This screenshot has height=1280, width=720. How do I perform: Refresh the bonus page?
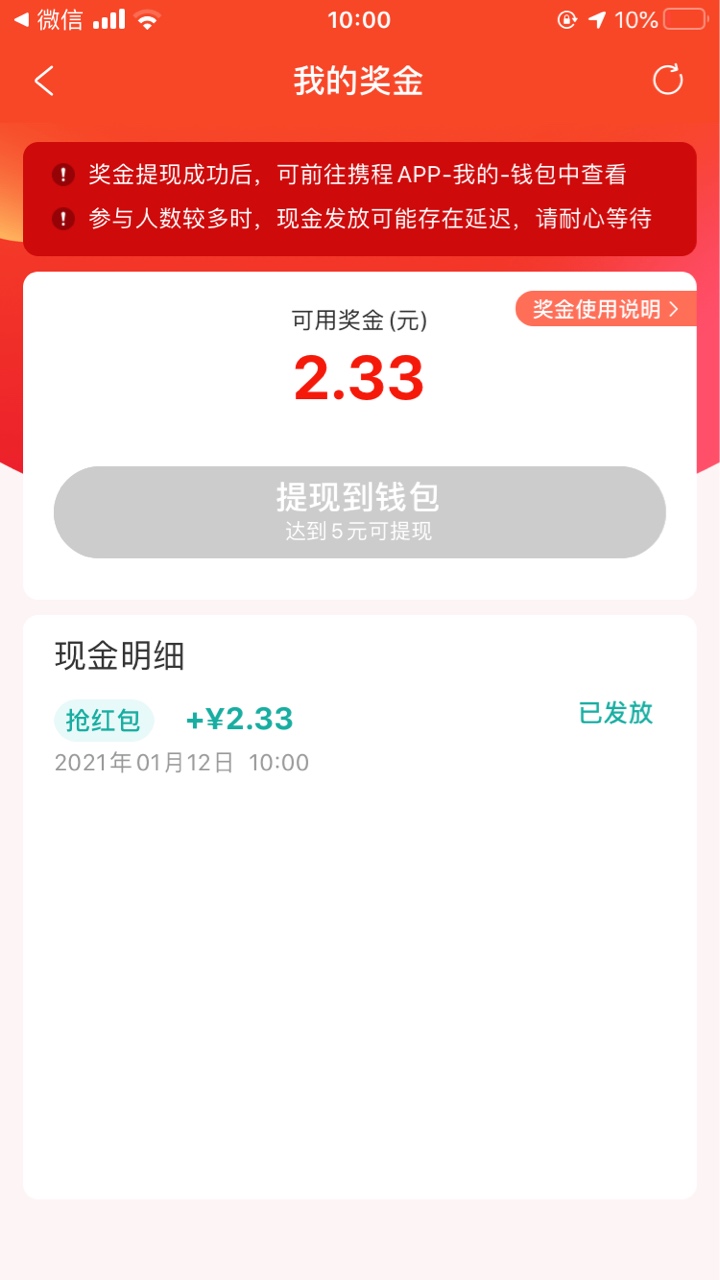668,80
